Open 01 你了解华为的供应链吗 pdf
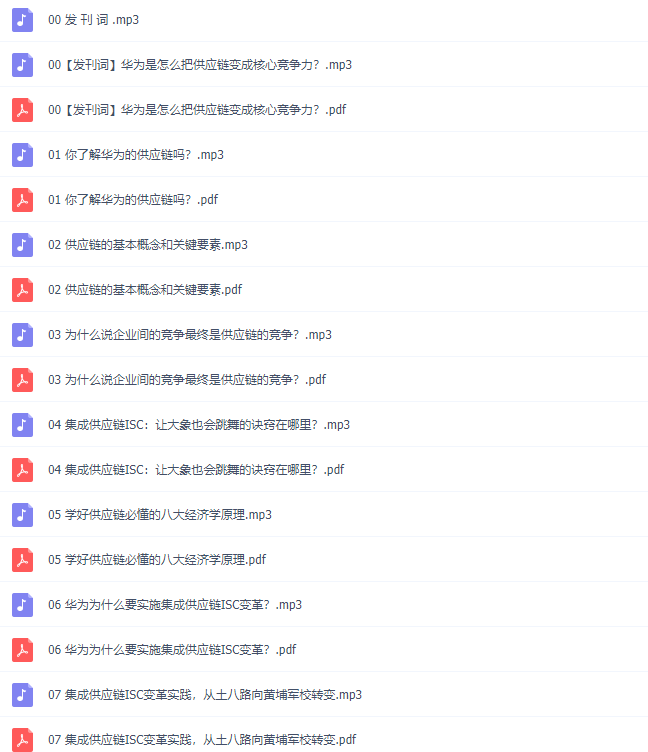648x752 pixels. click(132, 200)
